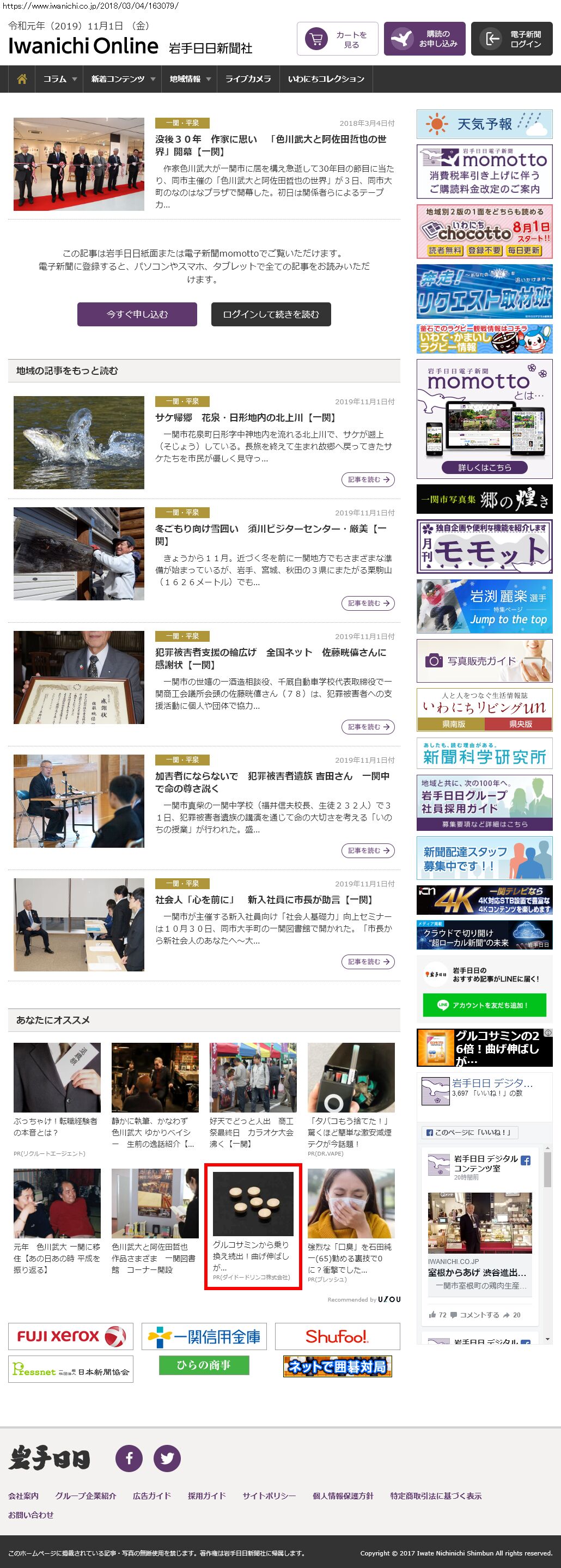
Task: Expand the 新着コンテンツ menu
Action: click(x=123, y=79)
